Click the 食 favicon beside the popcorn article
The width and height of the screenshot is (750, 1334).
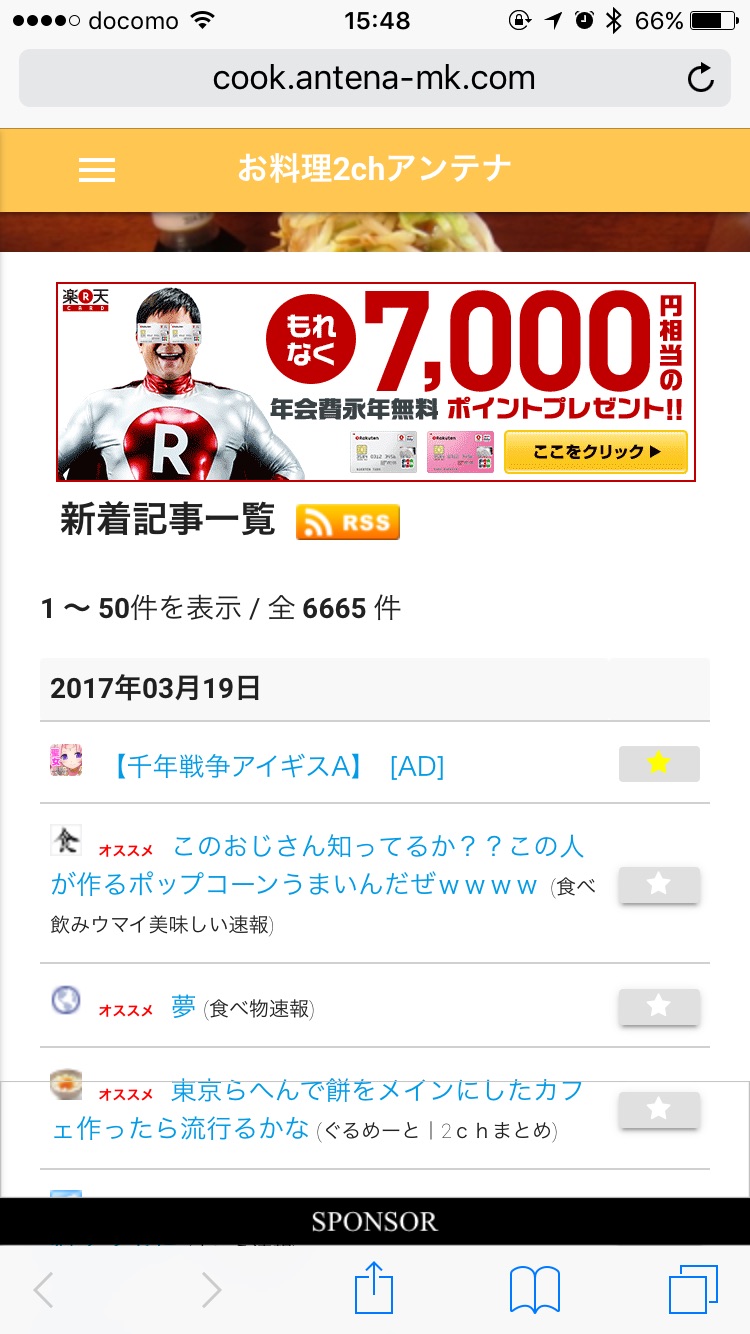click(x=66, y=845)
